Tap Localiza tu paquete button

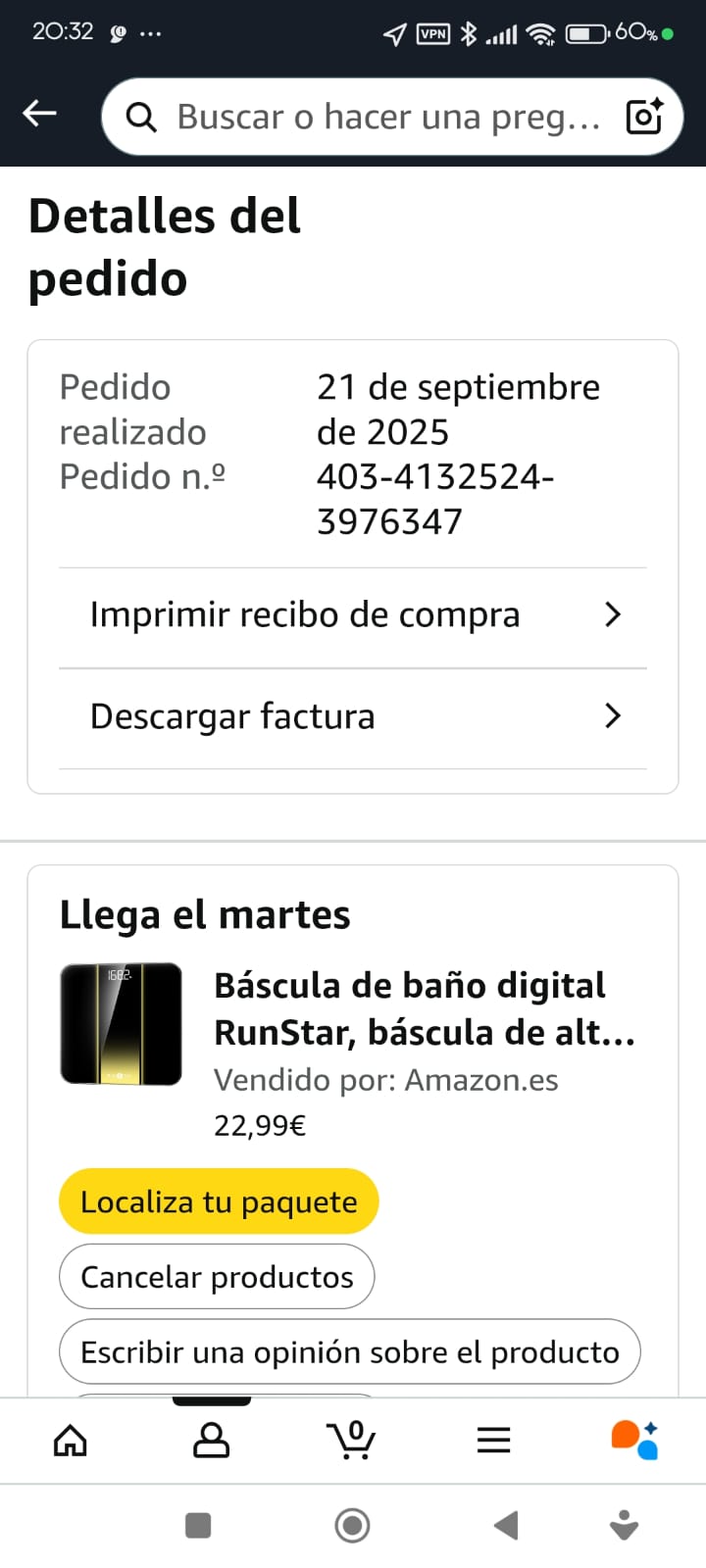219,1201
